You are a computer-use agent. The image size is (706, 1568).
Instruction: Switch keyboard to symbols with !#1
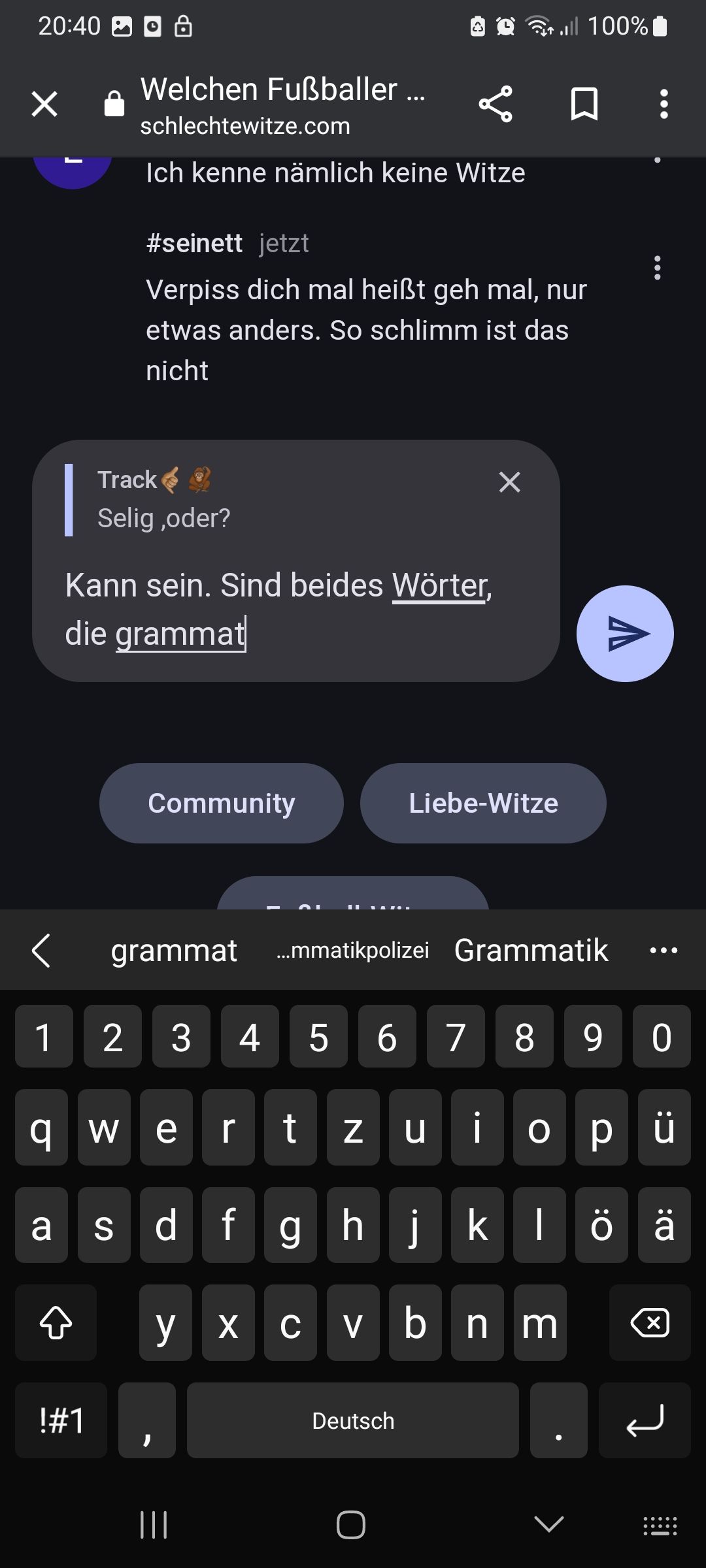click(61, 1420)
